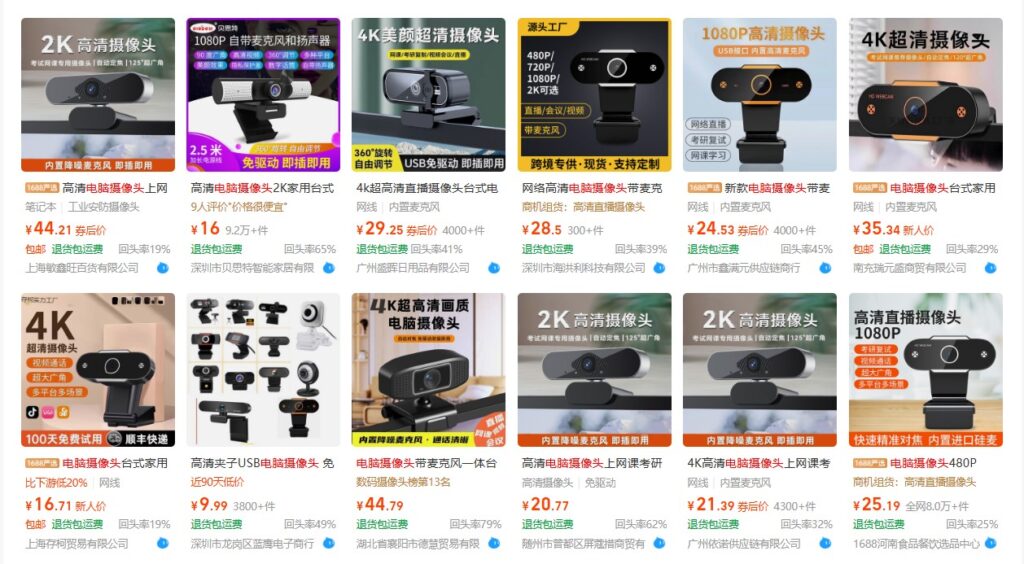Viewport: 1024px width, 564px height.
Task: View the 4K超高清画质电脑摄像头 product priced ¥44.79
Action: (428, 370)
